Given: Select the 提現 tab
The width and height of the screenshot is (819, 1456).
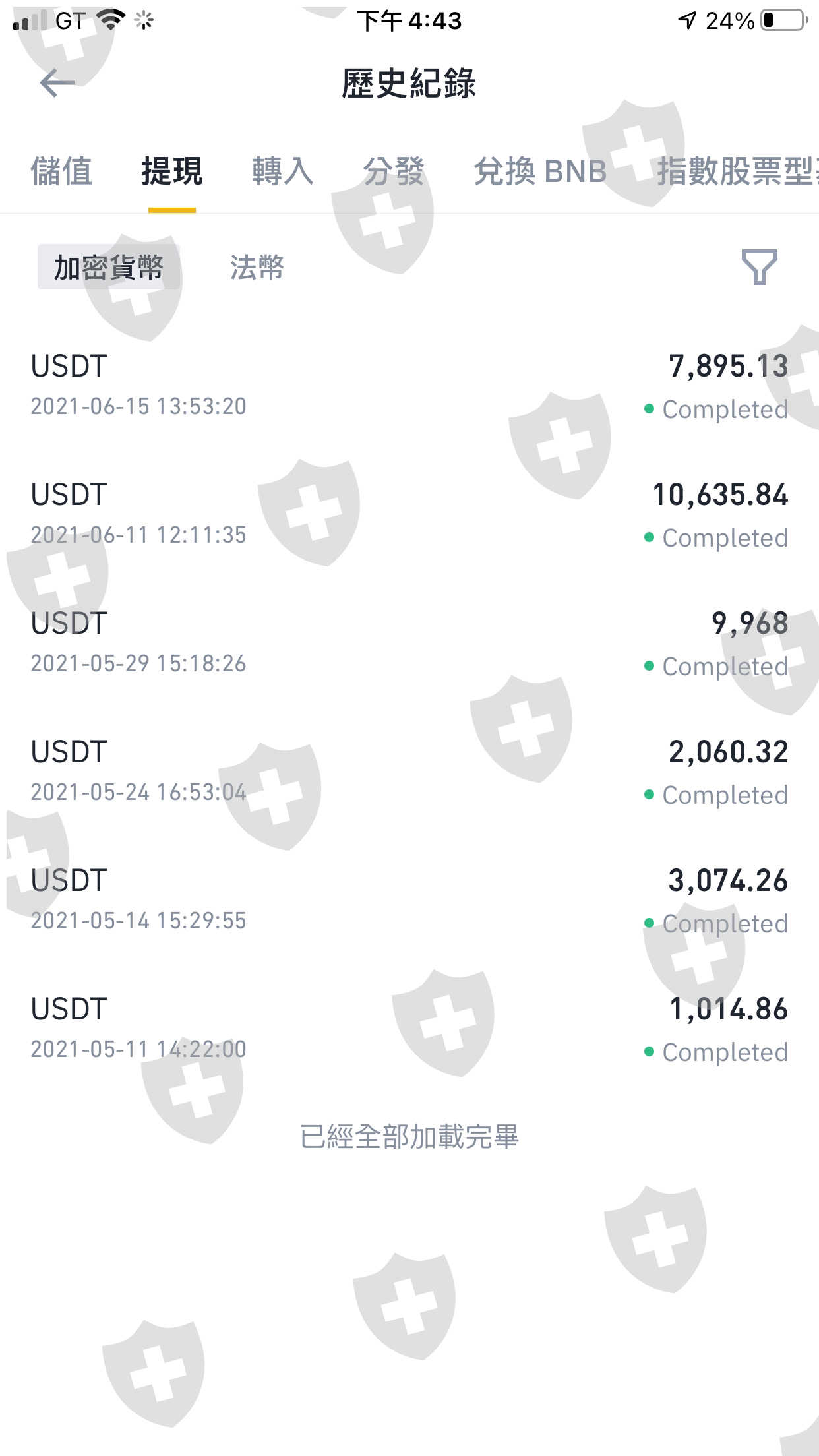Looking at the screenshot, I should [172, 171].
